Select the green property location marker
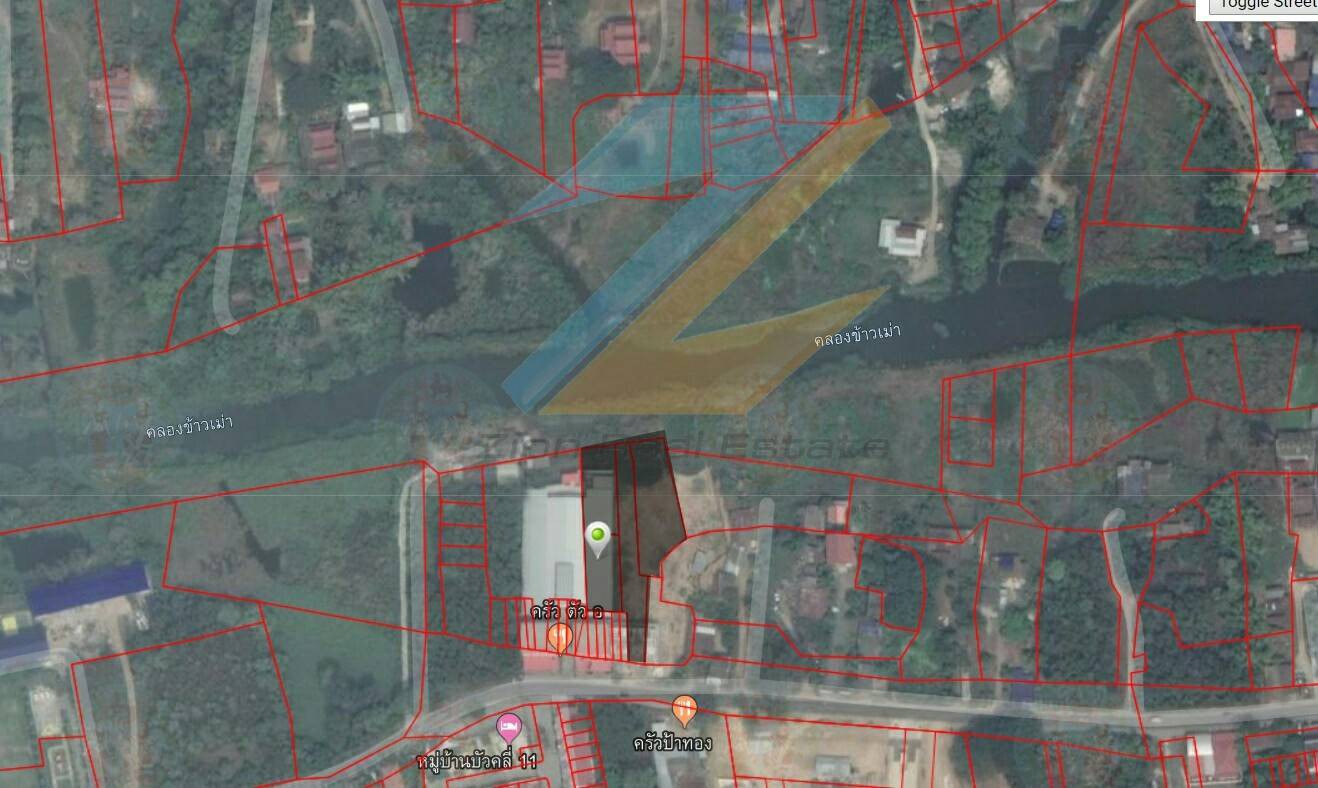This screenshot has width=1318, height=788. coord(598,538)
